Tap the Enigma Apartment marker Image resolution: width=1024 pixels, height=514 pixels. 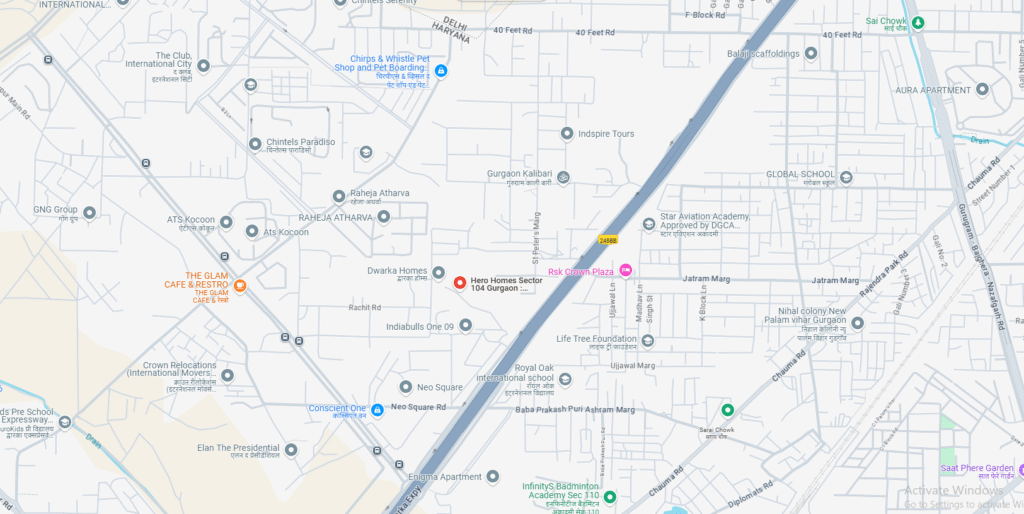click(x=492, y=477)
